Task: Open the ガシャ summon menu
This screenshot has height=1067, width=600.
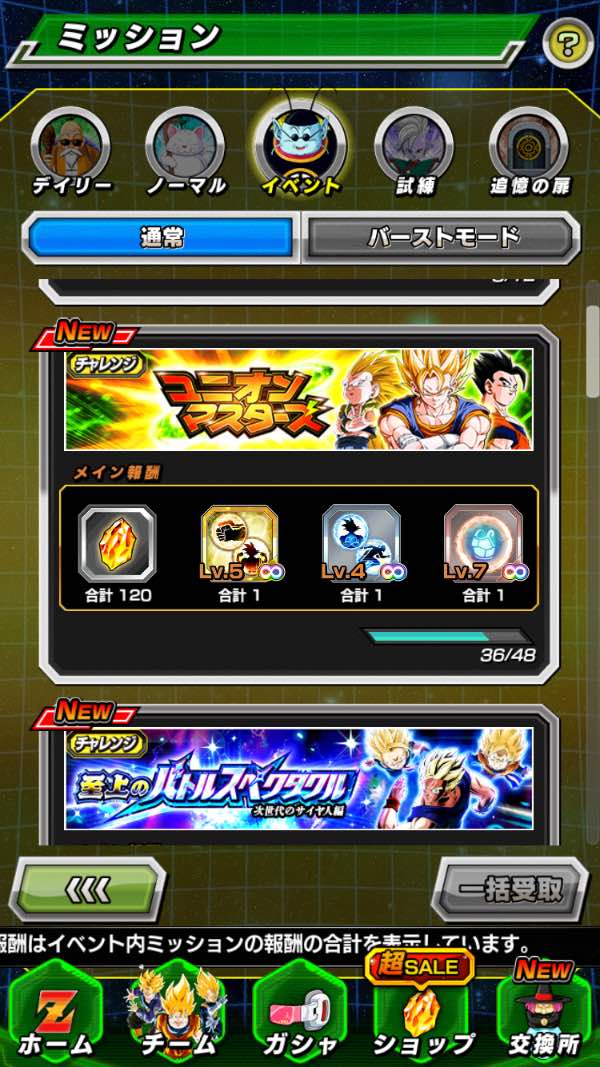Action: point(300,1012)
